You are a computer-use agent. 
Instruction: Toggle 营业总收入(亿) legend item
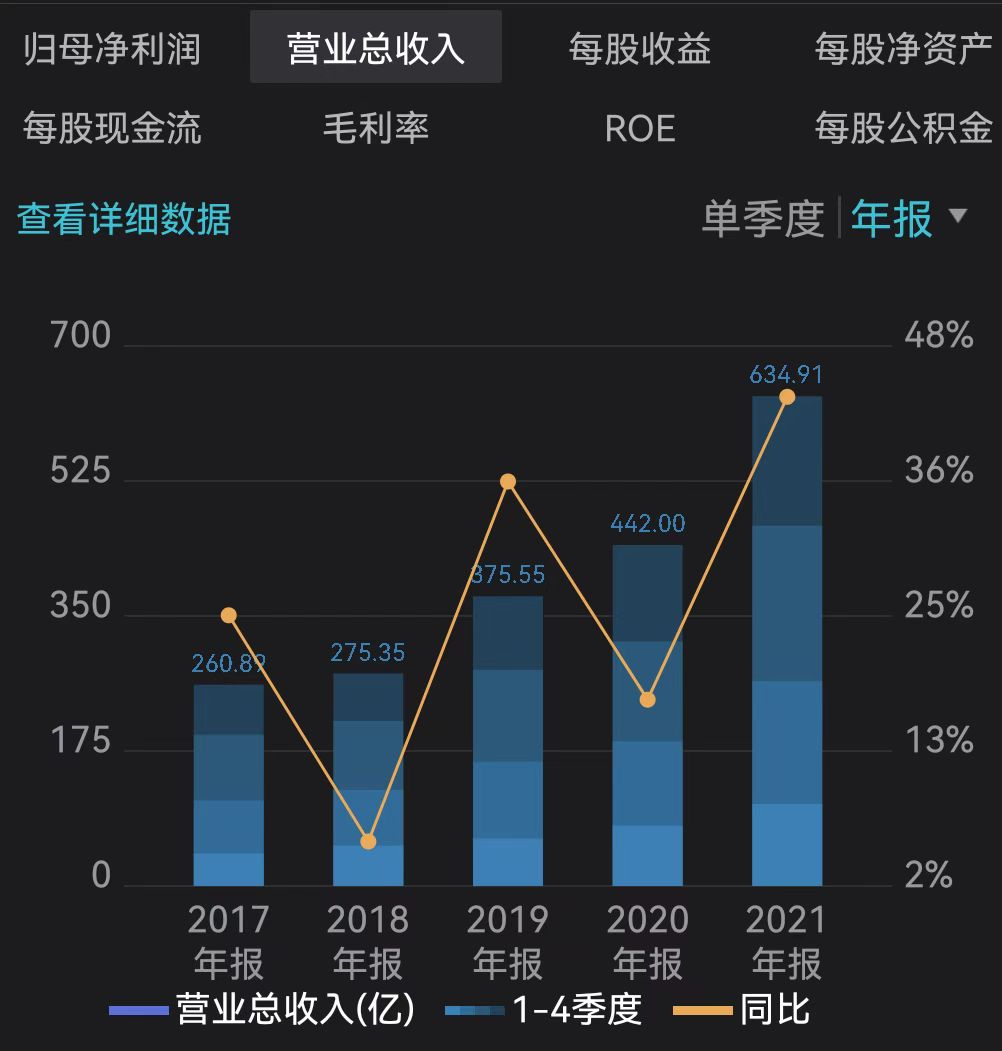[262, 1010]
